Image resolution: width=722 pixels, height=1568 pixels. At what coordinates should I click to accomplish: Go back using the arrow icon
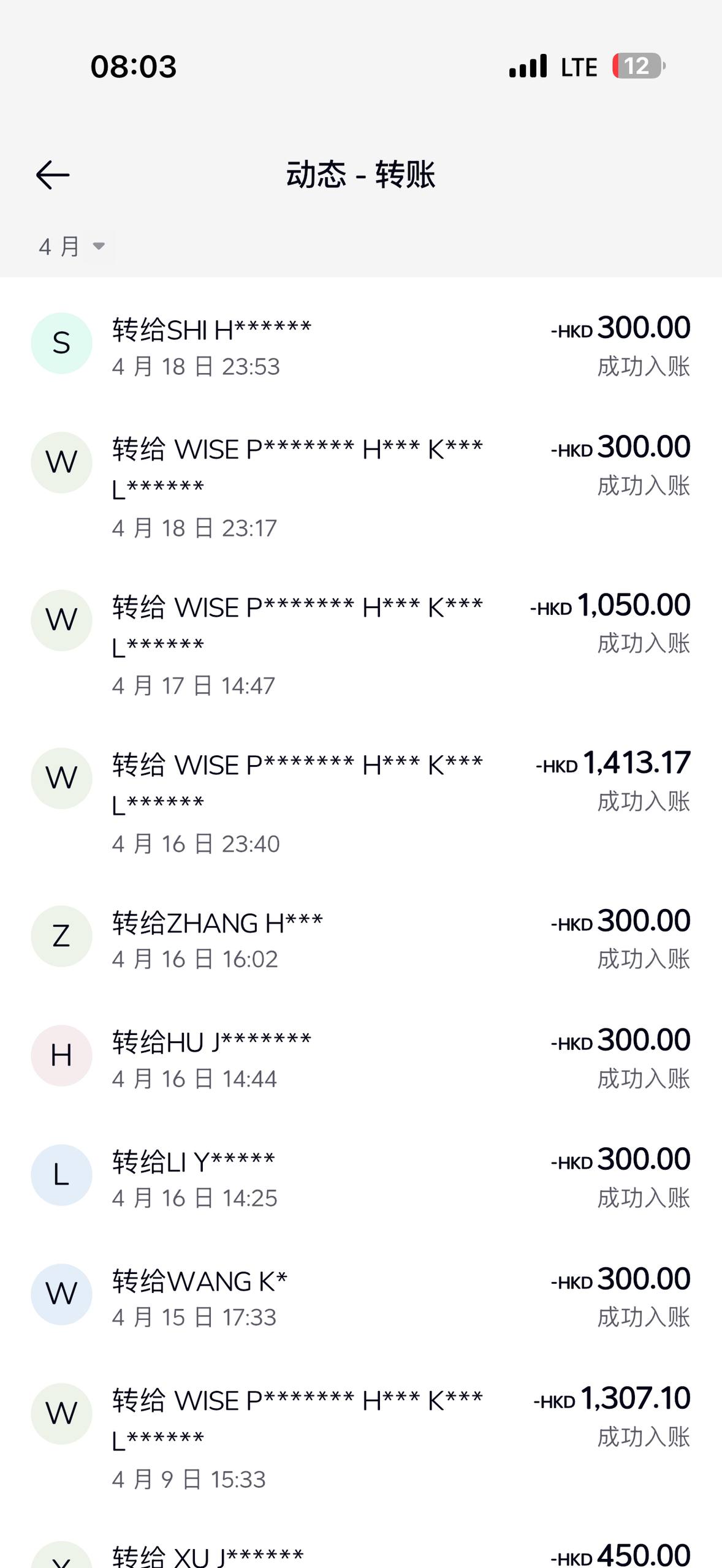coord(53,175)
